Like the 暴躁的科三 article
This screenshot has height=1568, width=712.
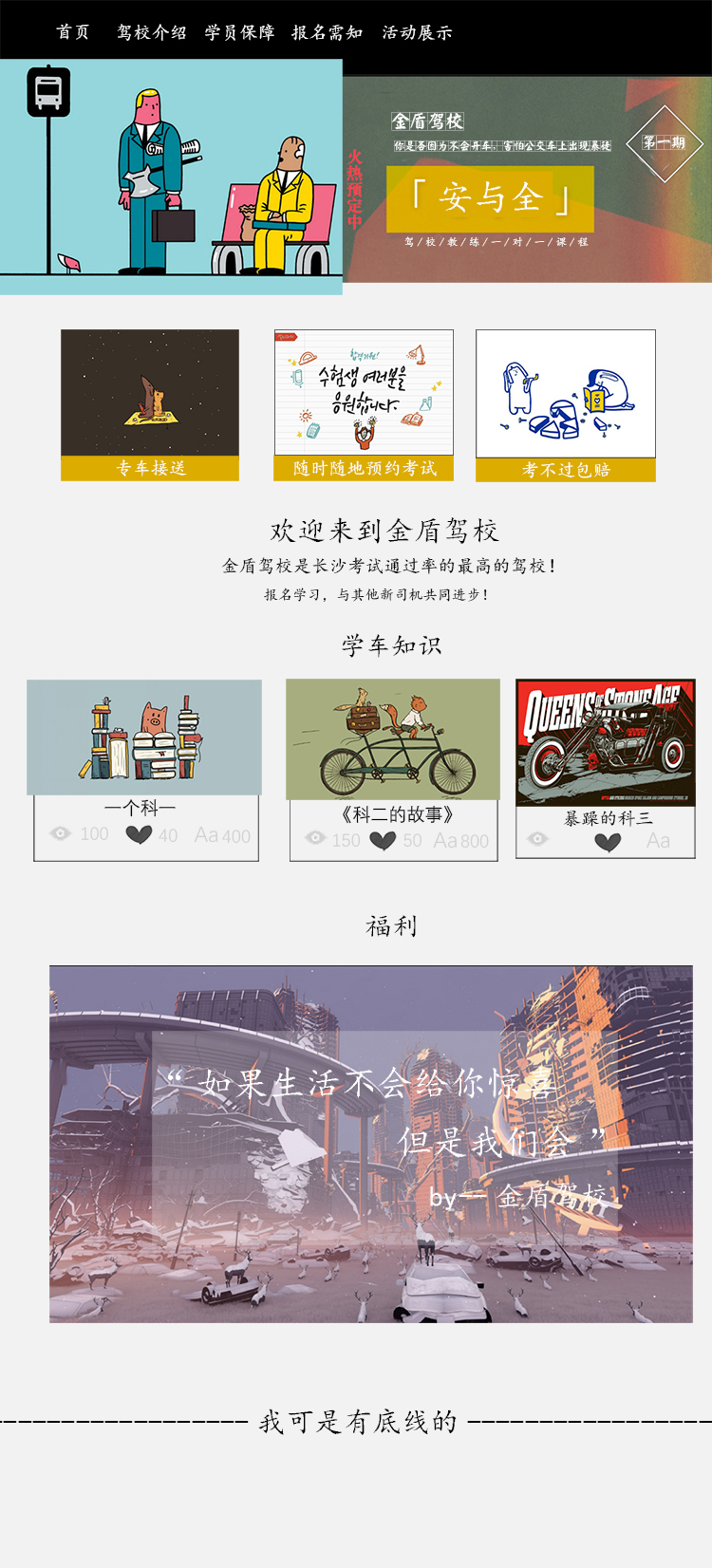(608, 841)
